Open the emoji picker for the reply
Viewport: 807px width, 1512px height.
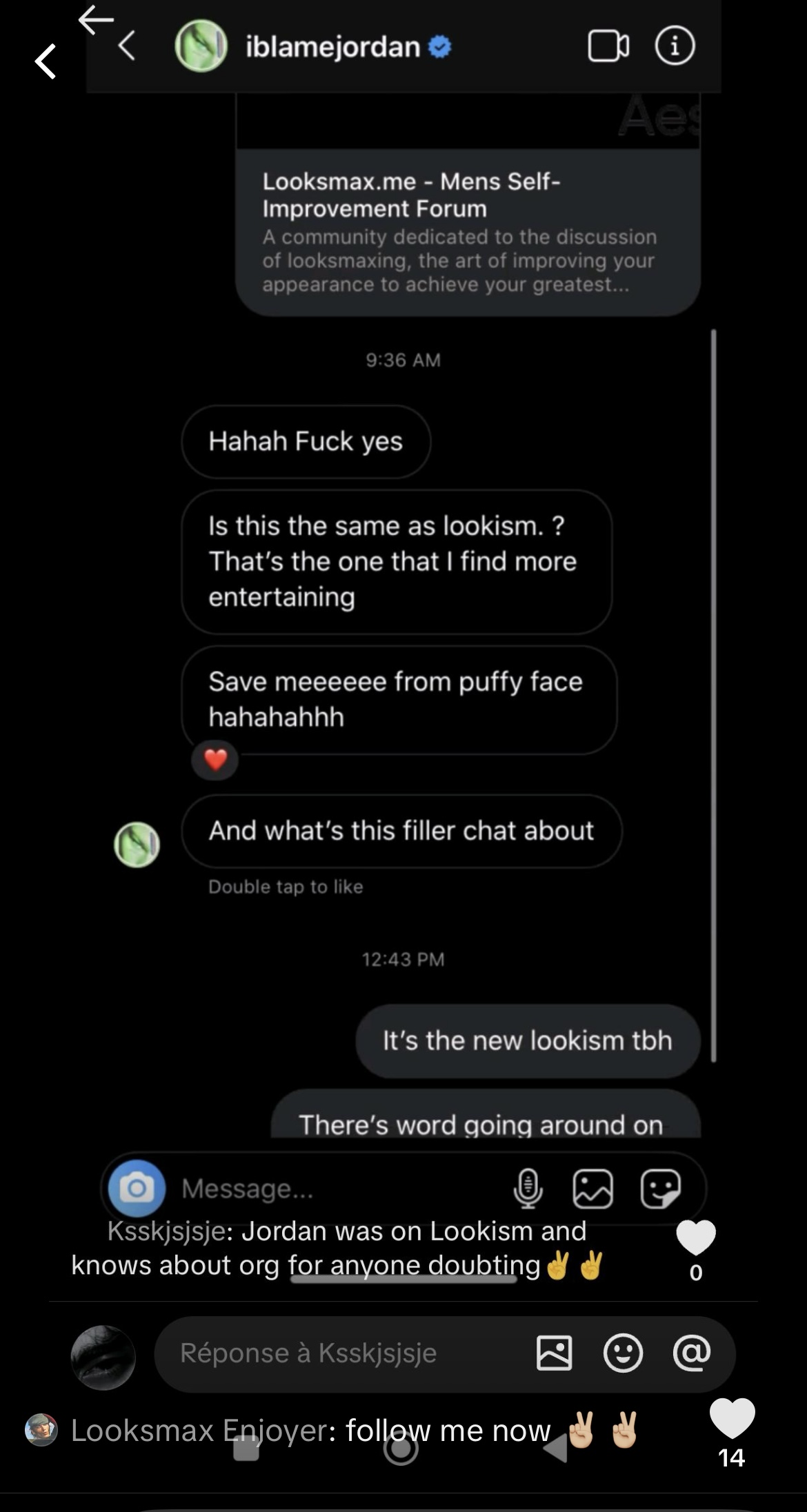[x=623, y=1353]
